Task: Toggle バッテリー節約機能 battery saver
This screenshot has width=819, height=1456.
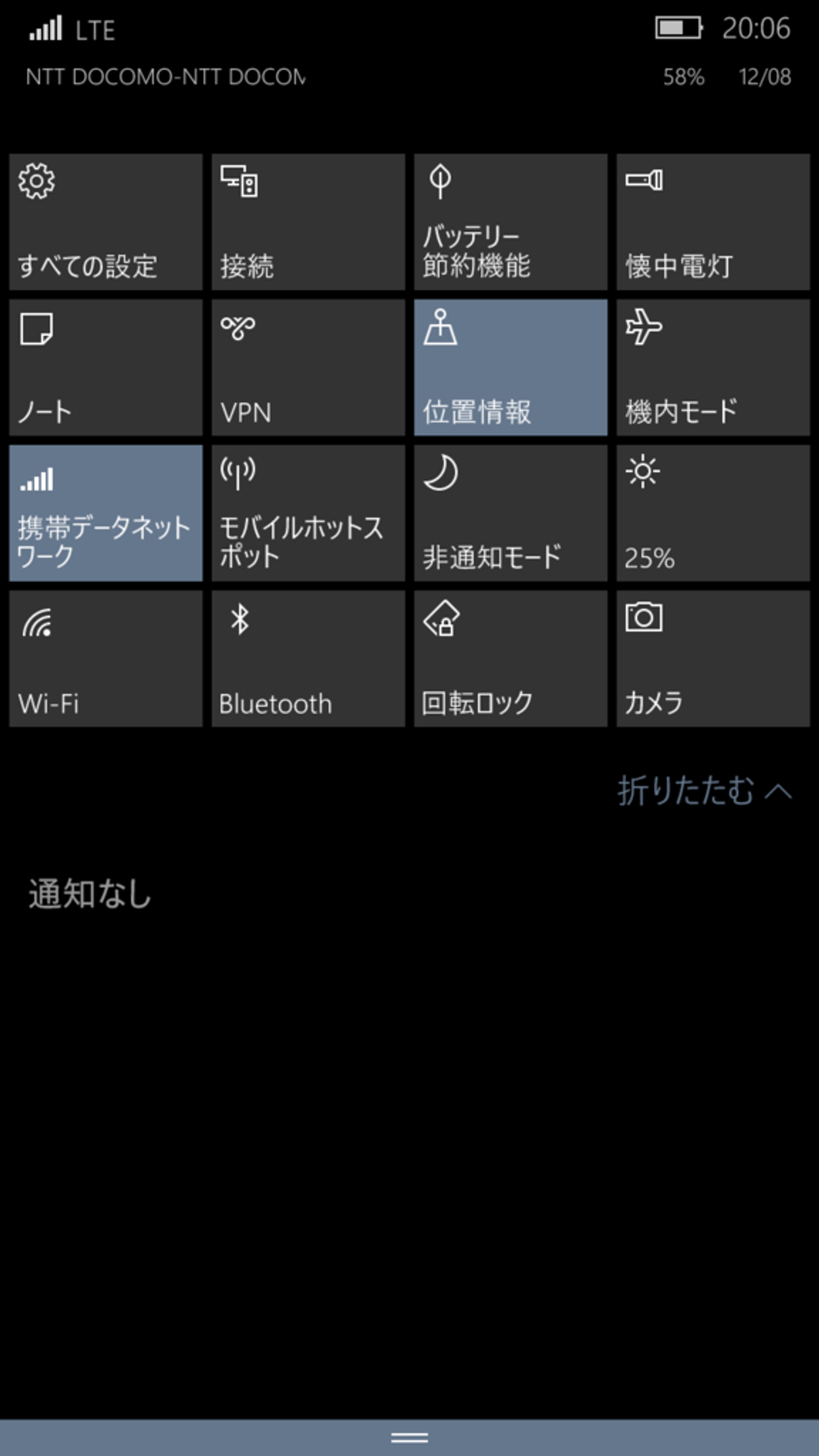Action: tap(510, 220)
